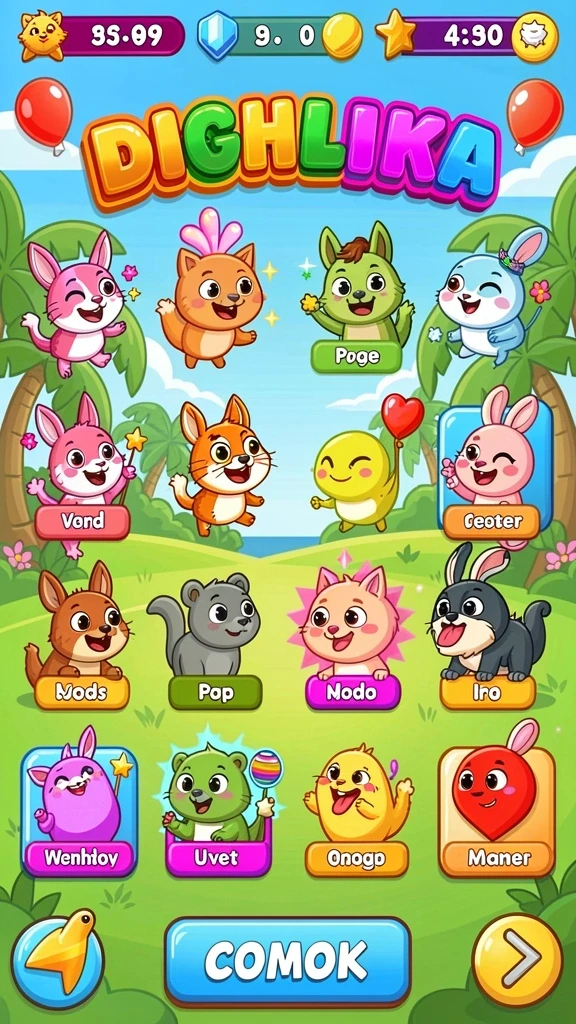Screen dimensions: 576x1024
Task: Tap the gold coin beside the gem counter
Action: (342, 36)
